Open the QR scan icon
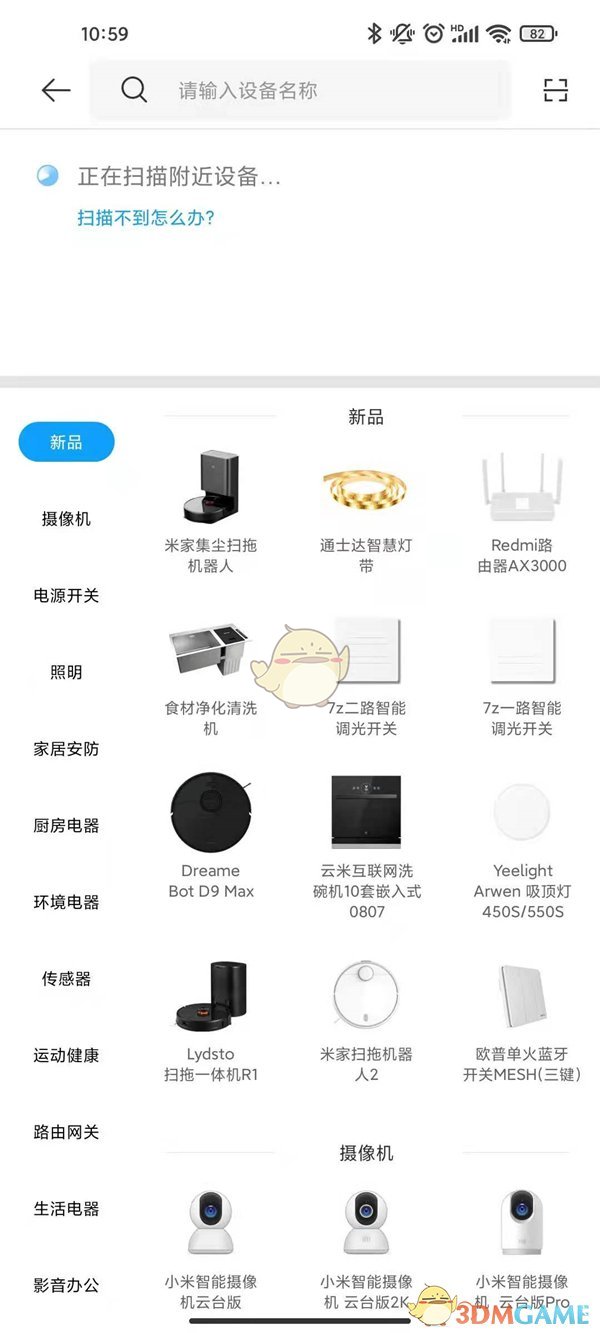 point(555,90)
